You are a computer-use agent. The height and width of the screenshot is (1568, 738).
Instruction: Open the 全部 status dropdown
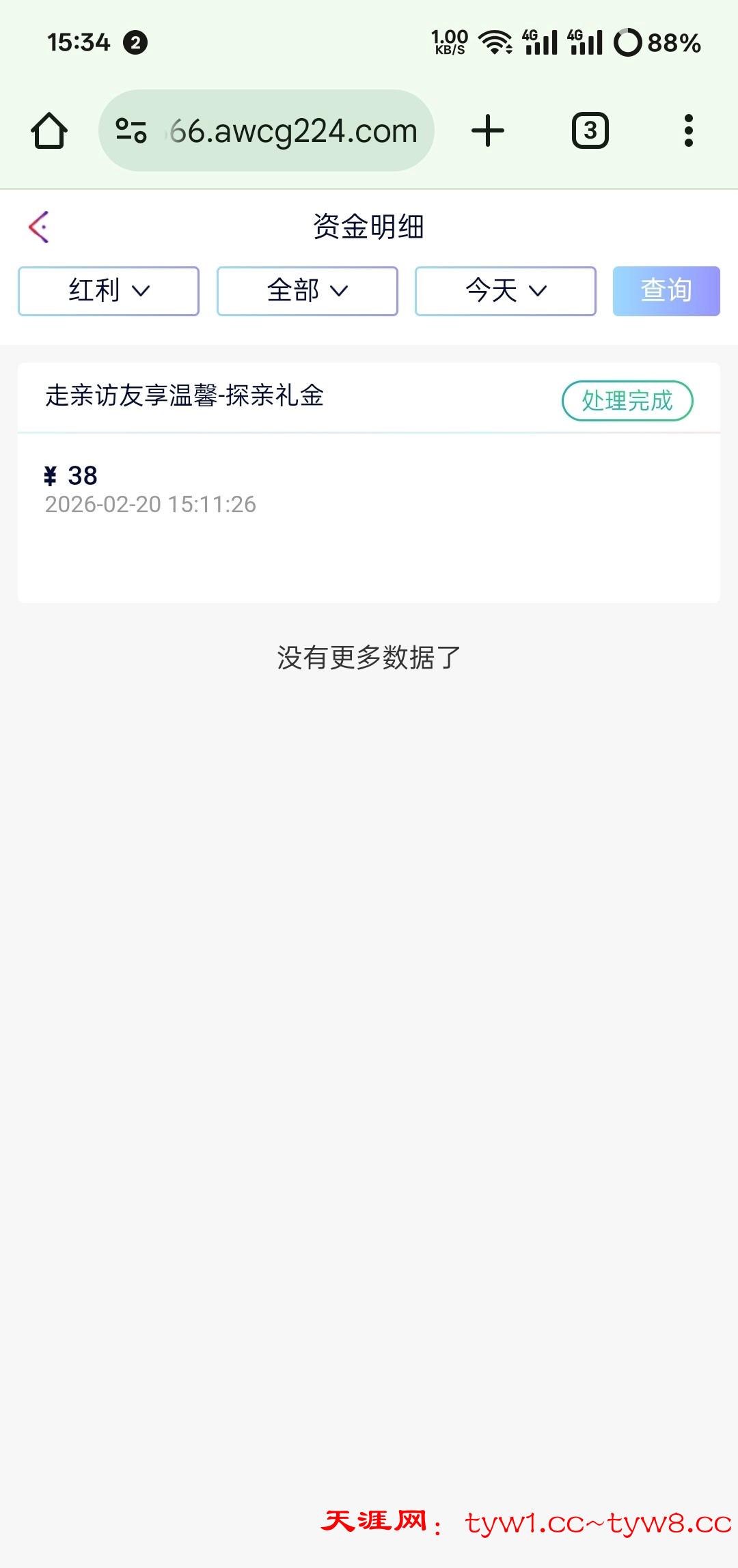coord(307,291)
